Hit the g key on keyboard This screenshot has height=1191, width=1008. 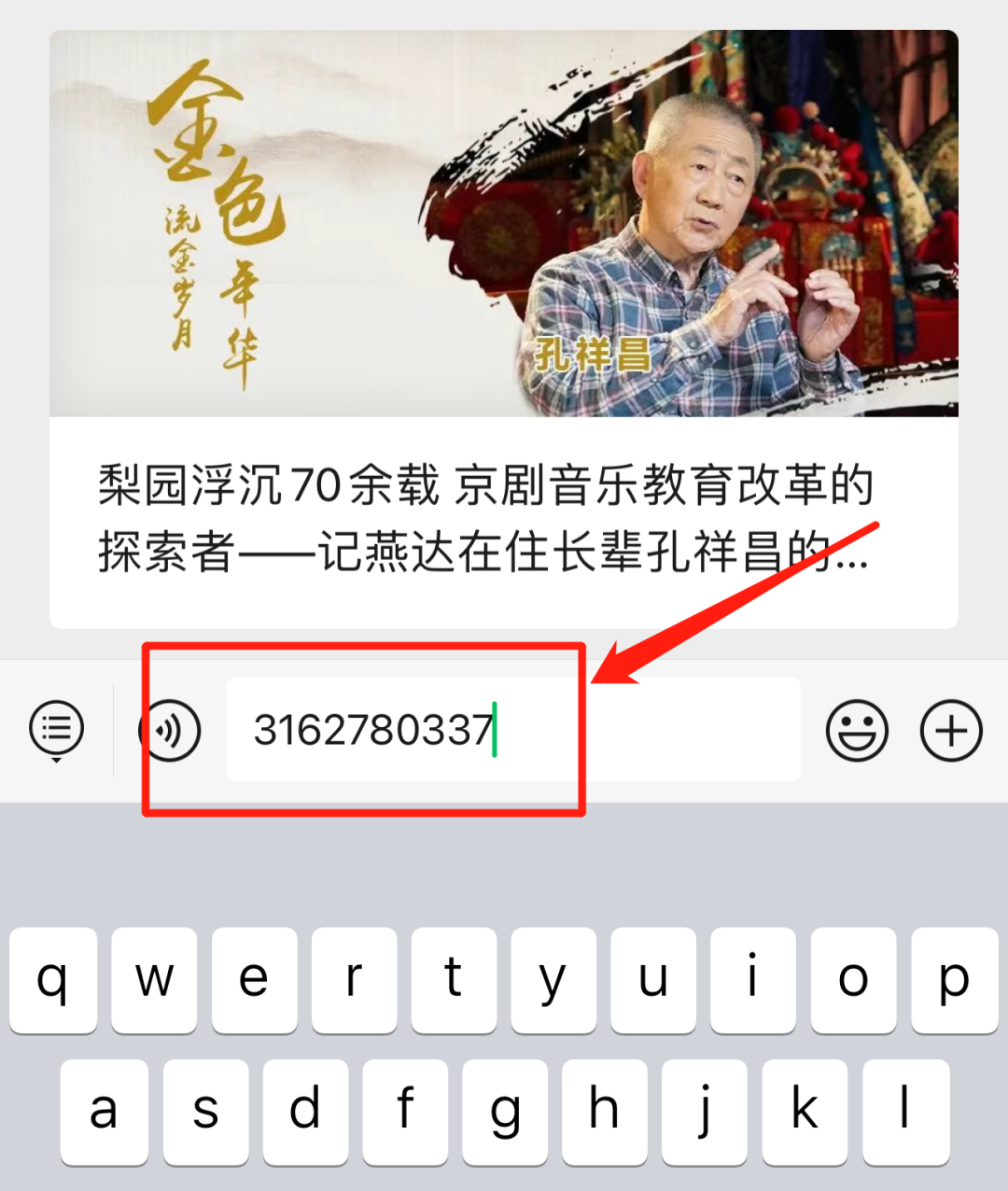(505, 1111)
